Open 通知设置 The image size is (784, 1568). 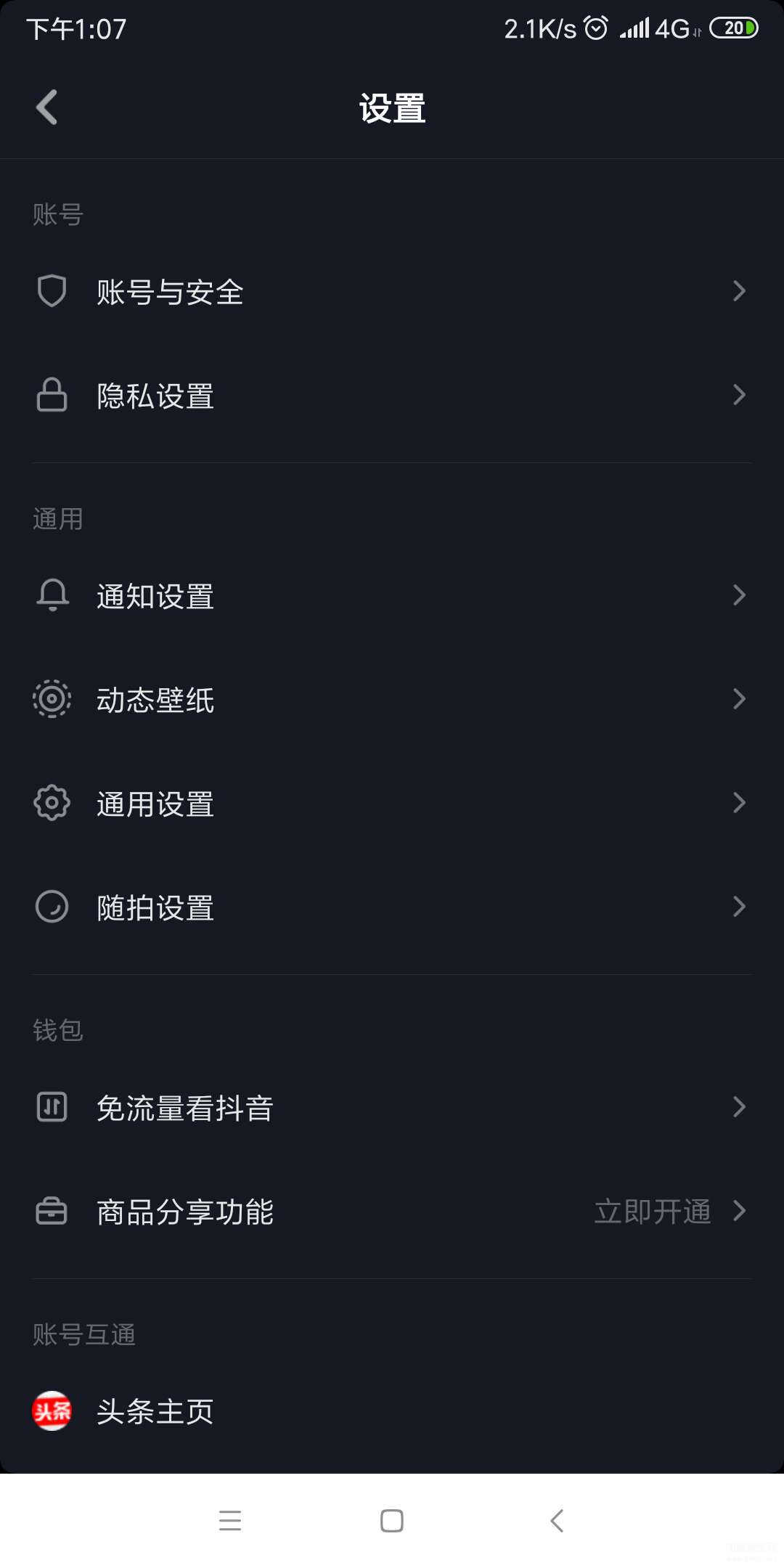(x=392, y=596)
